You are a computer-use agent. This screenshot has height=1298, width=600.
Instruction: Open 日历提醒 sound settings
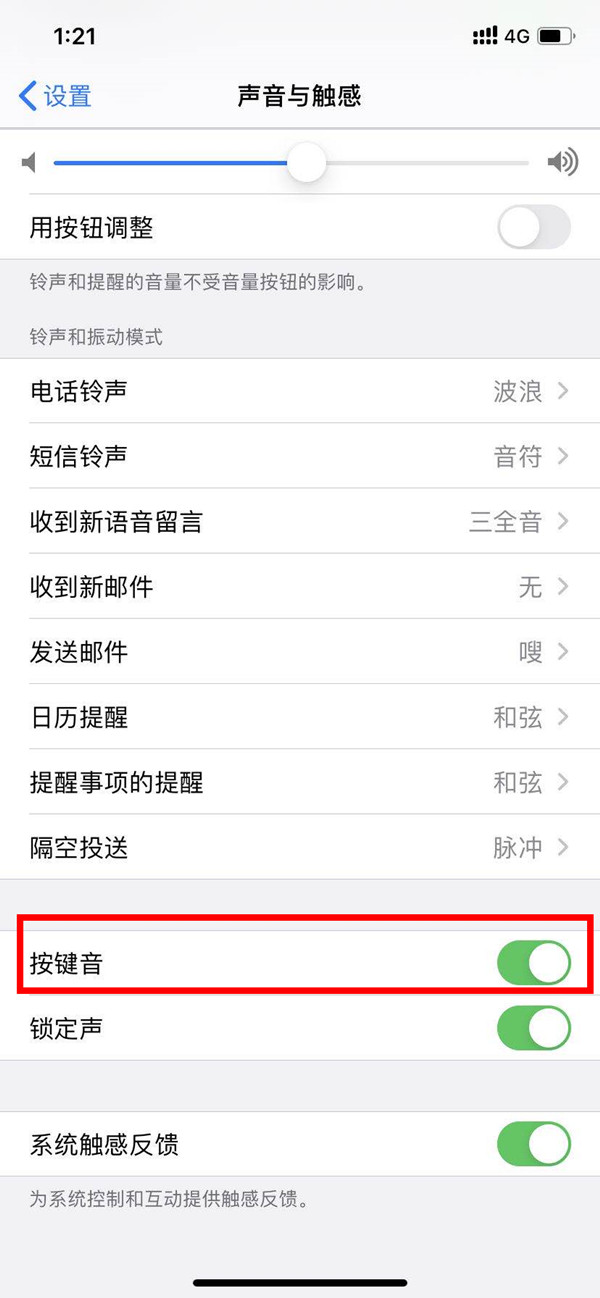click(300, 717)
